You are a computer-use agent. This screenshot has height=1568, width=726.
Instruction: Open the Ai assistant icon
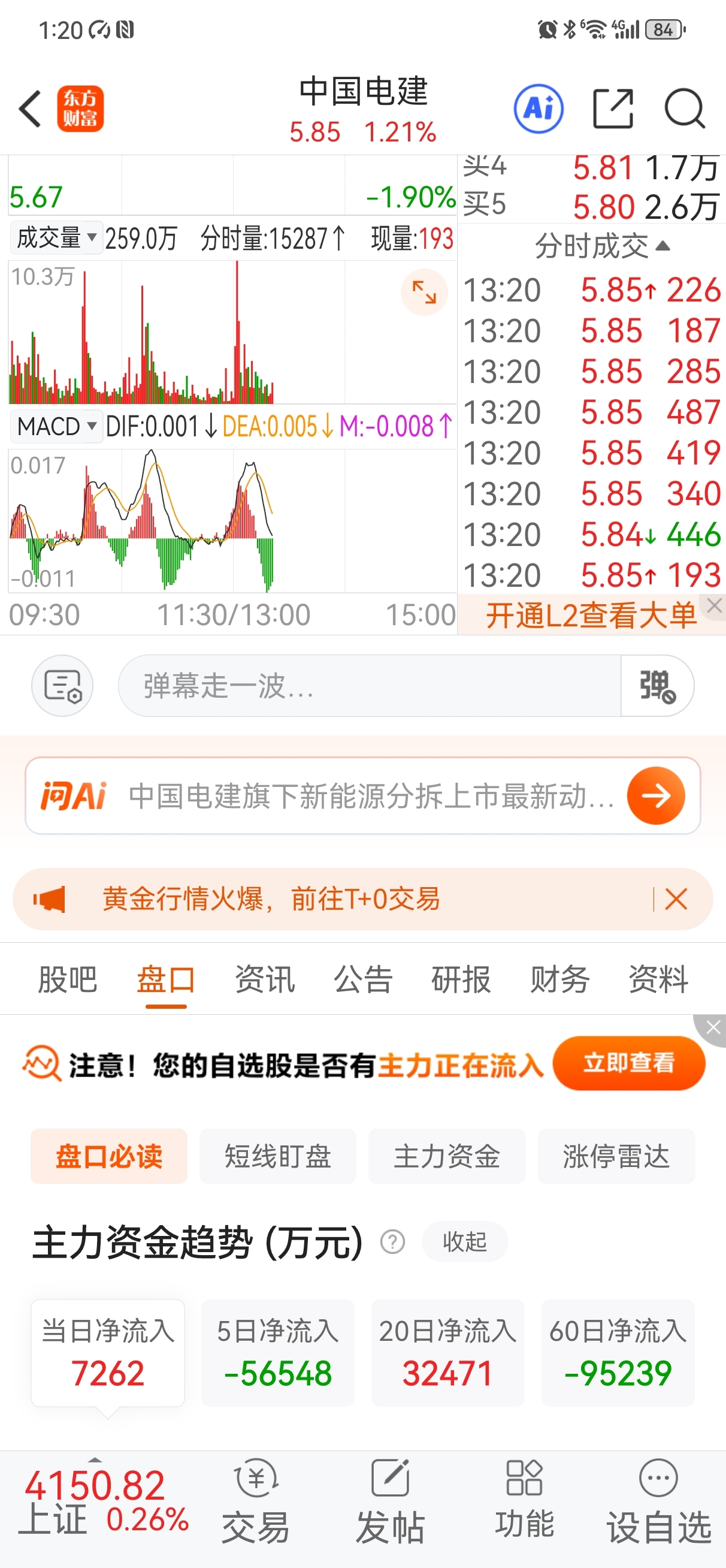pyautogui.click(x=538, y=109)
